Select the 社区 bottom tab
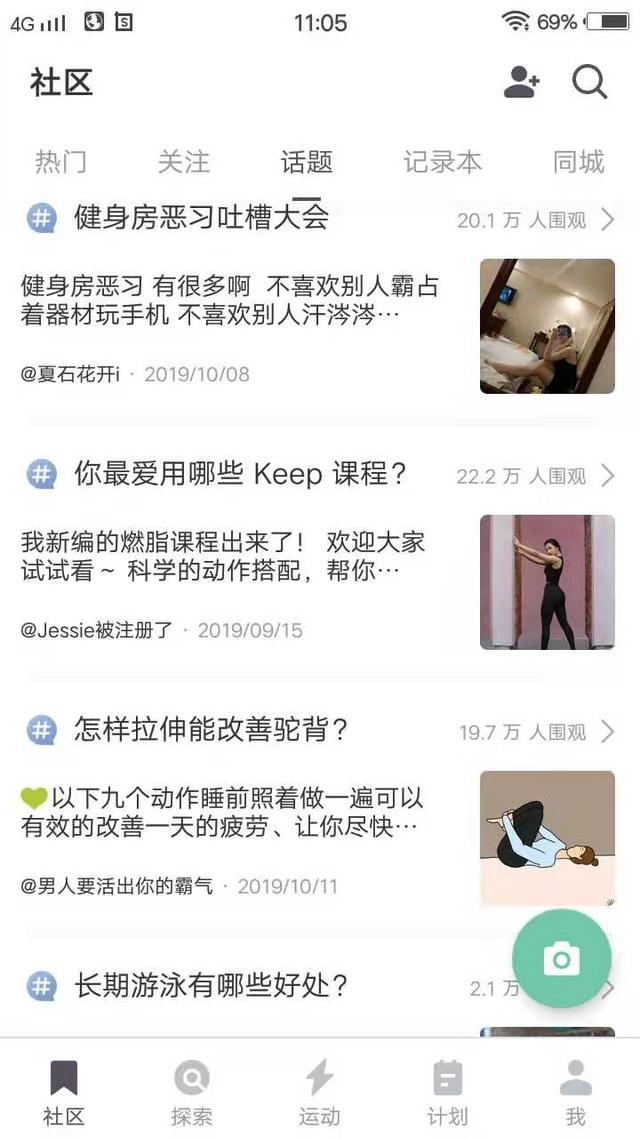This screenshot has height=1138, width=640. coord(63,1092)
